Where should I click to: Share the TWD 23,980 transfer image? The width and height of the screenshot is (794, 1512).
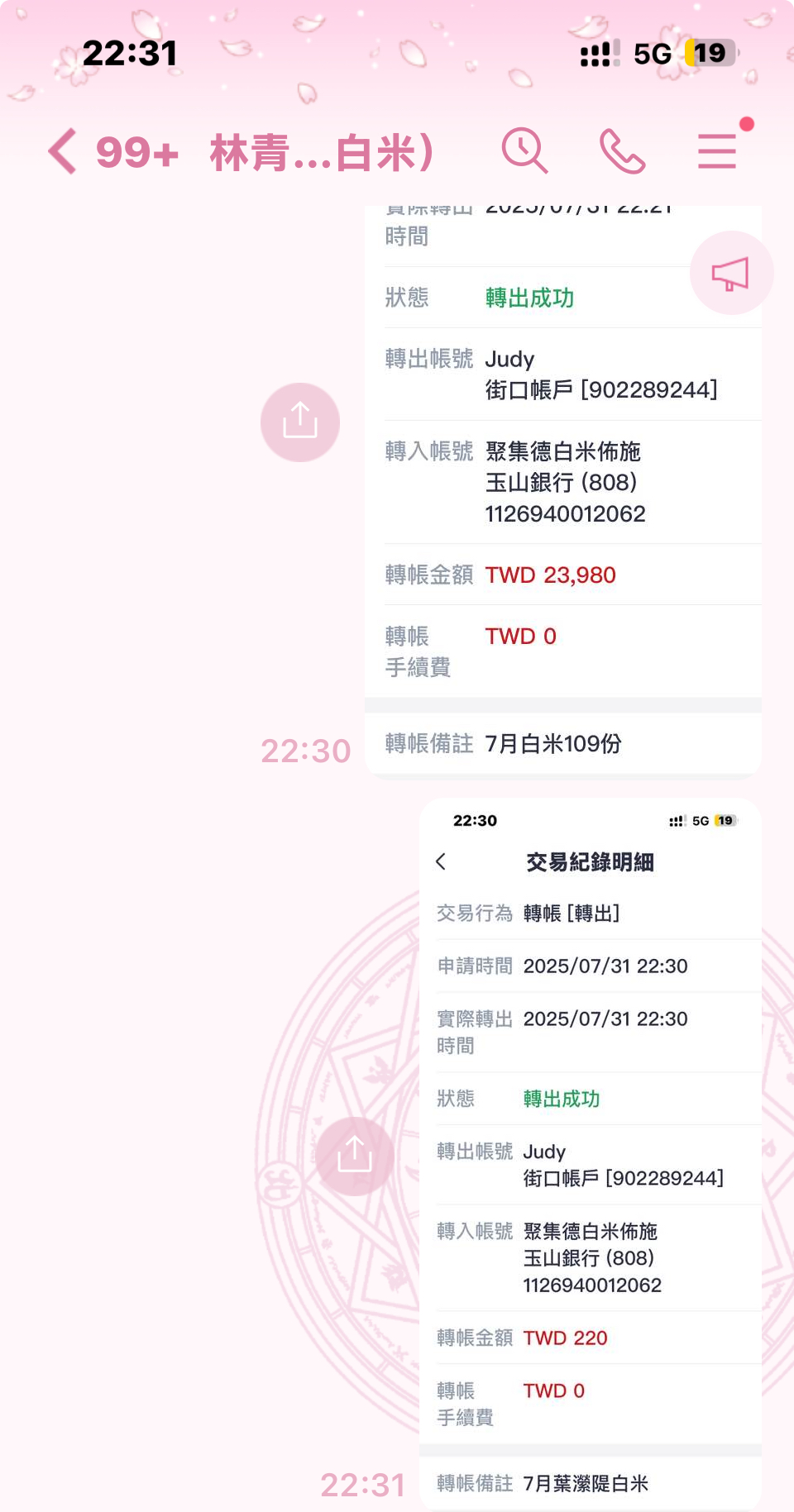click(x=299, y=422)
